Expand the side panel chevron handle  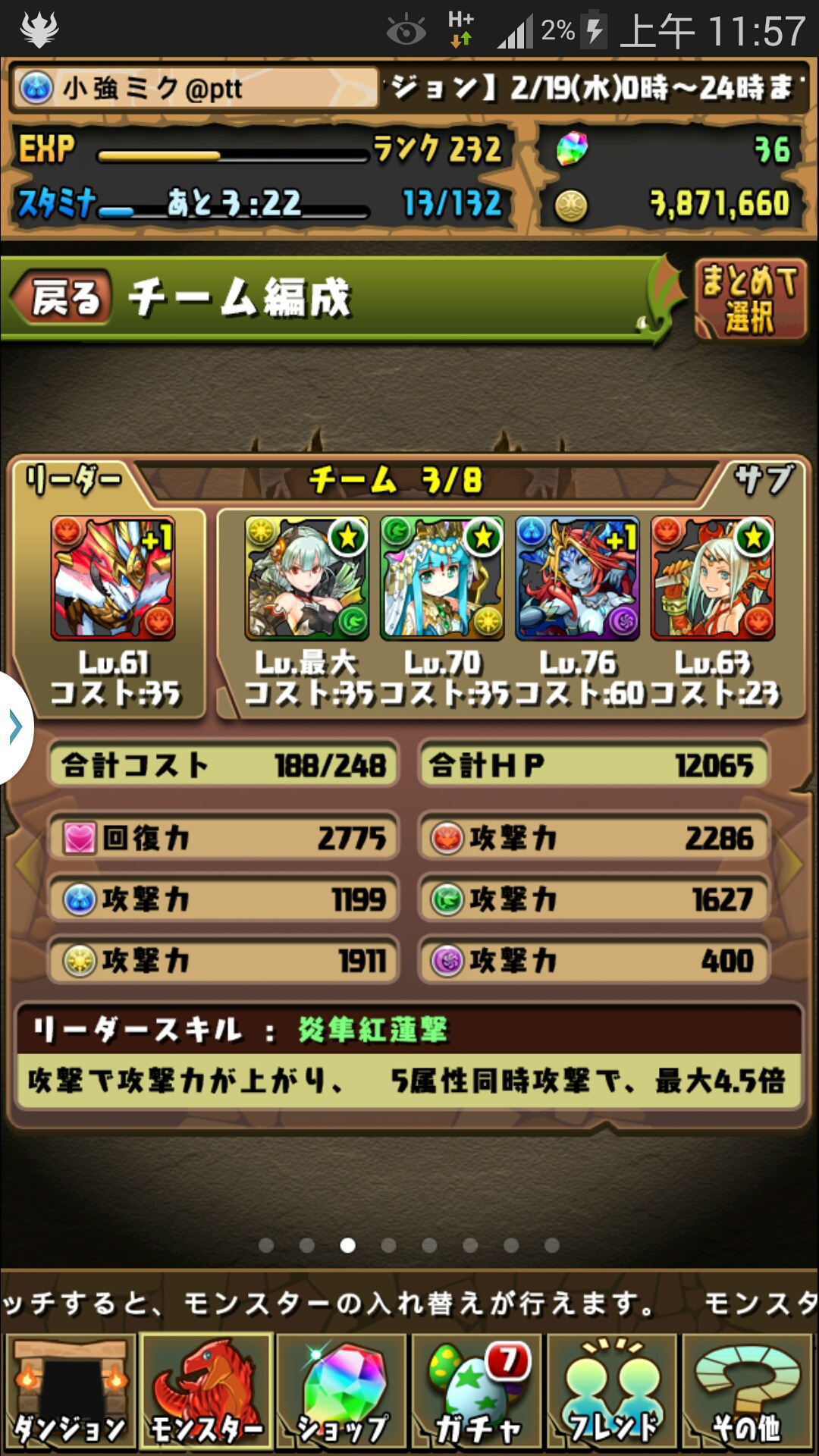pos(15,726)
